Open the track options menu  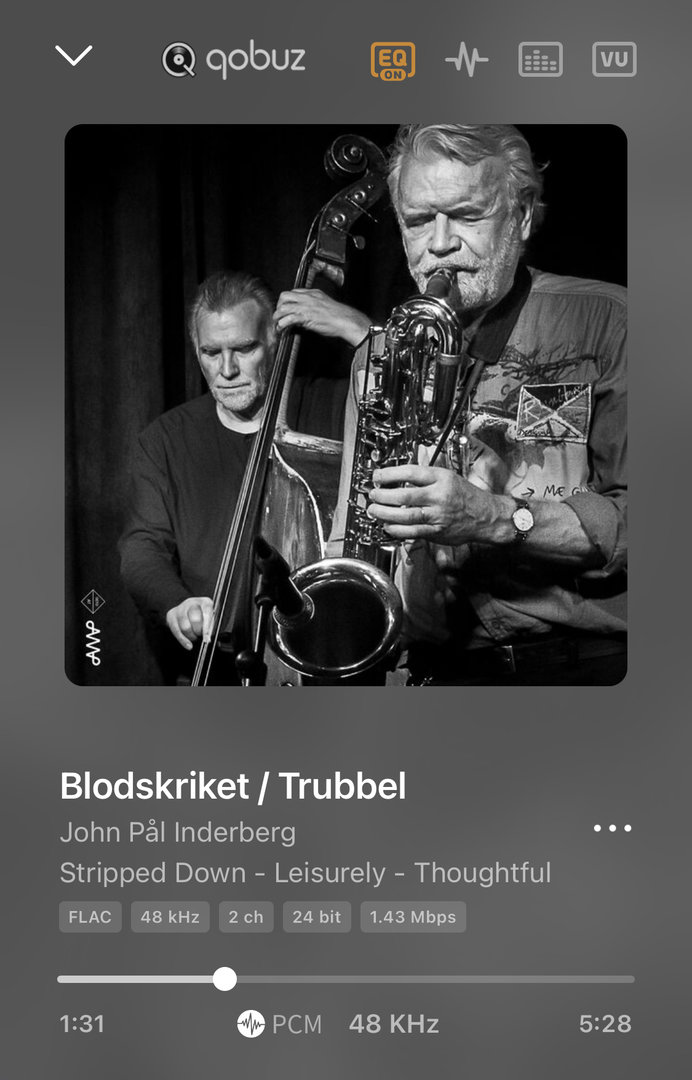click(612, 828)
